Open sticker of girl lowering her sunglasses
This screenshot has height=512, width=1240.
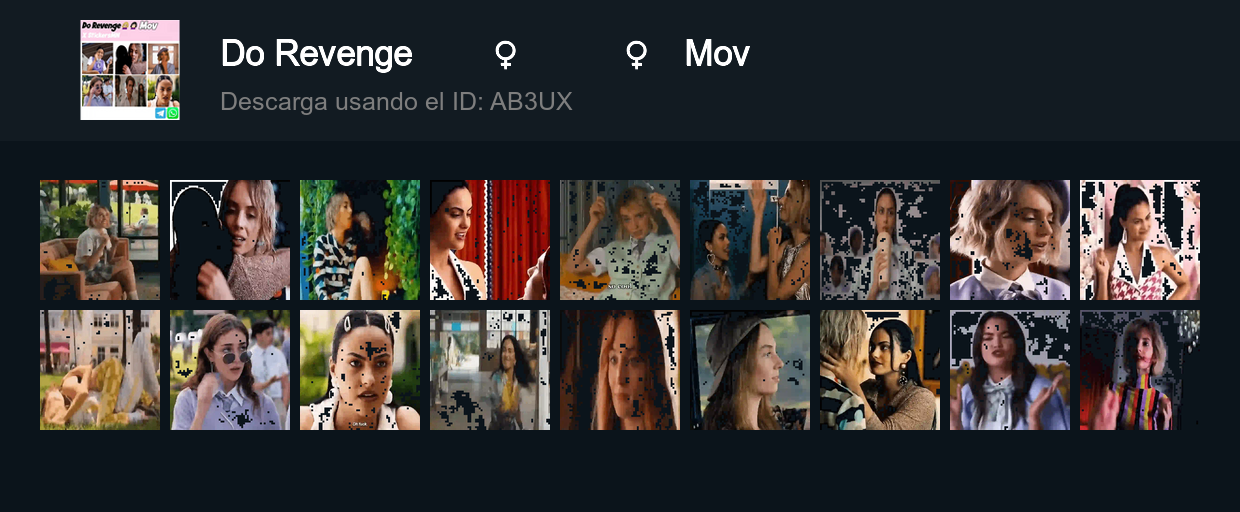pyautogui.click(x=230, y=370)
